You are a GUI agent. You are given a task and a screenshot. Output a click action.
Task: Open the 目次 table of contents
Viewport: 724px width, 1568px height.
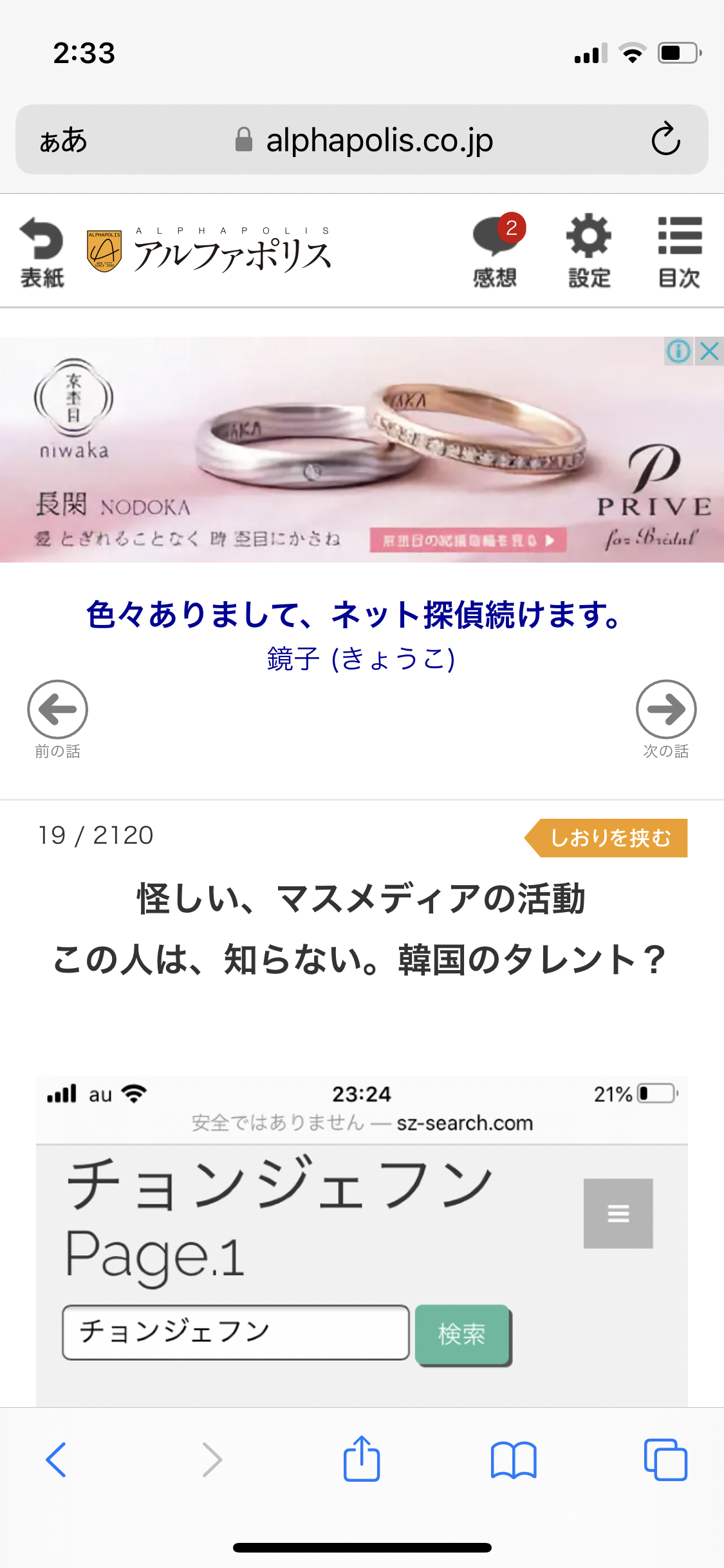679,252
